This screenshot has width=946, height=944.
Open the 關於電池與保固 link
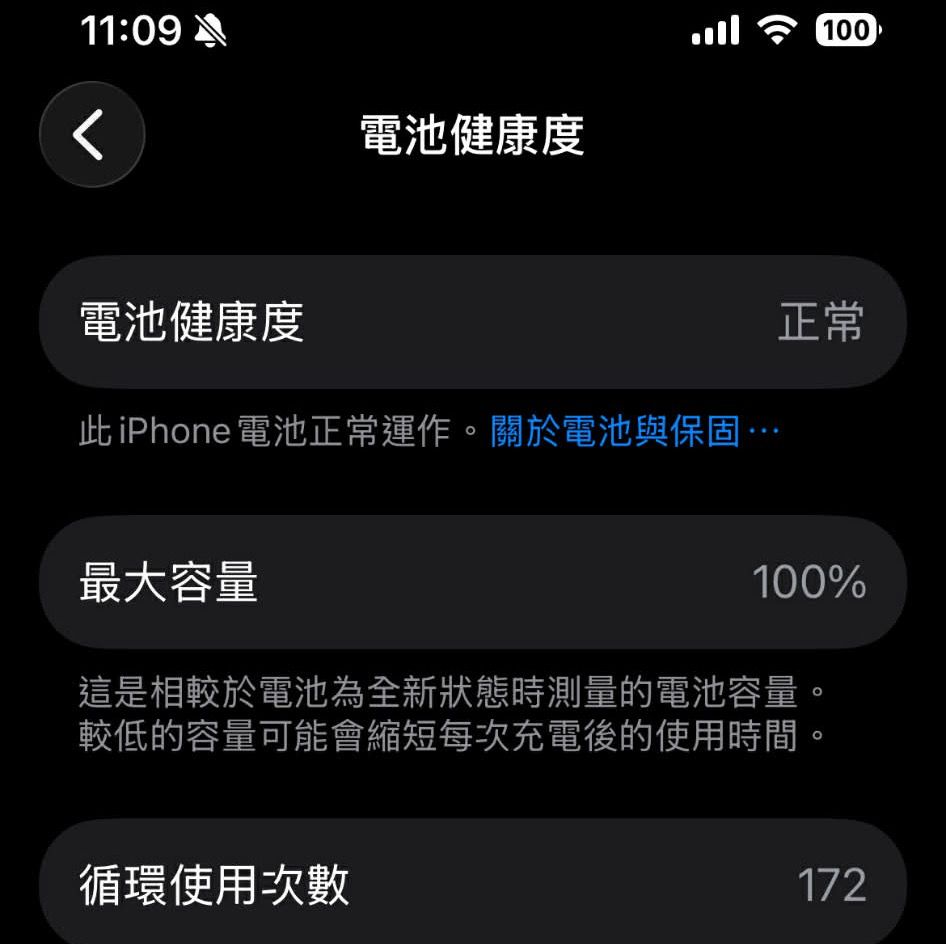point(633,432)
